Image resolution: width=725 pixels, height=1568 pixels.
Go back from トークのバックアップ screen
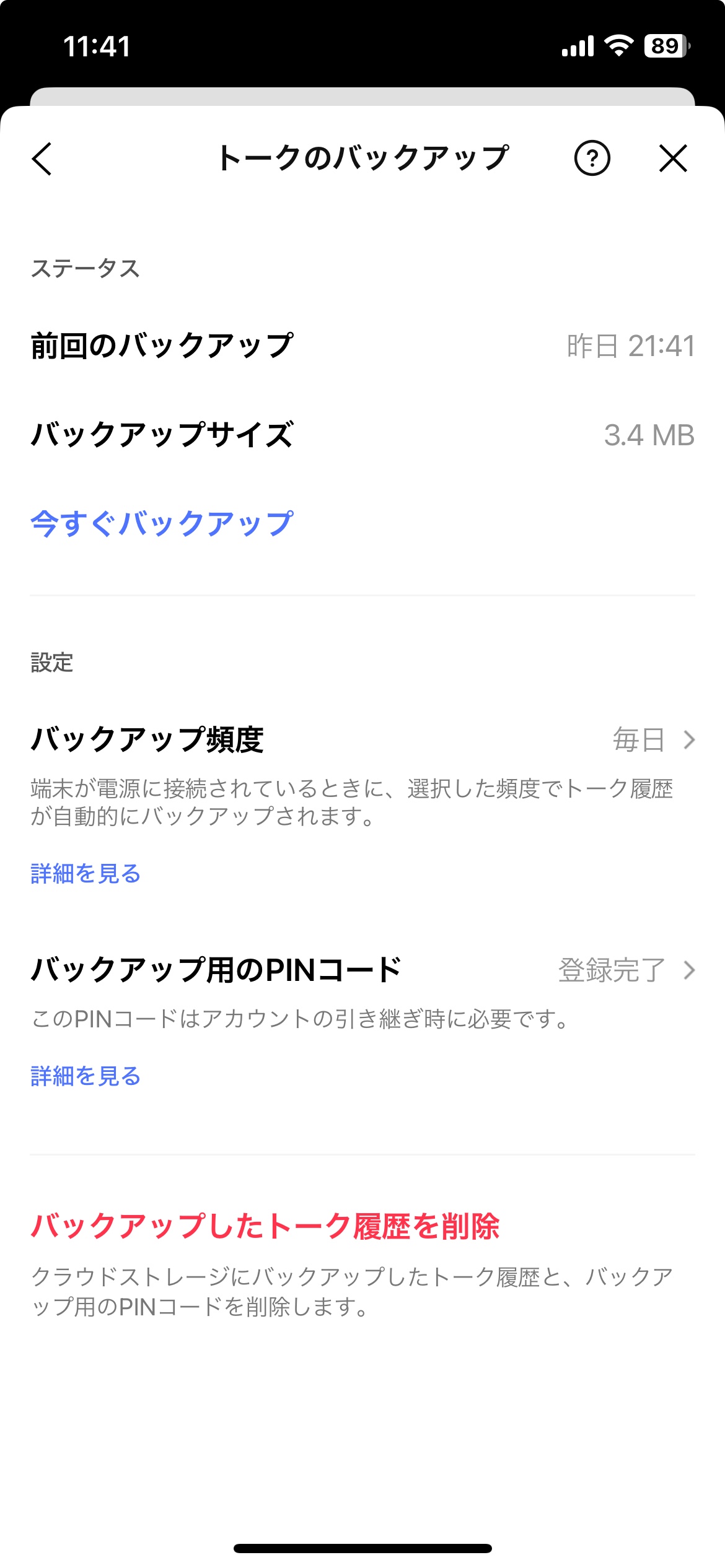(42, 159)
